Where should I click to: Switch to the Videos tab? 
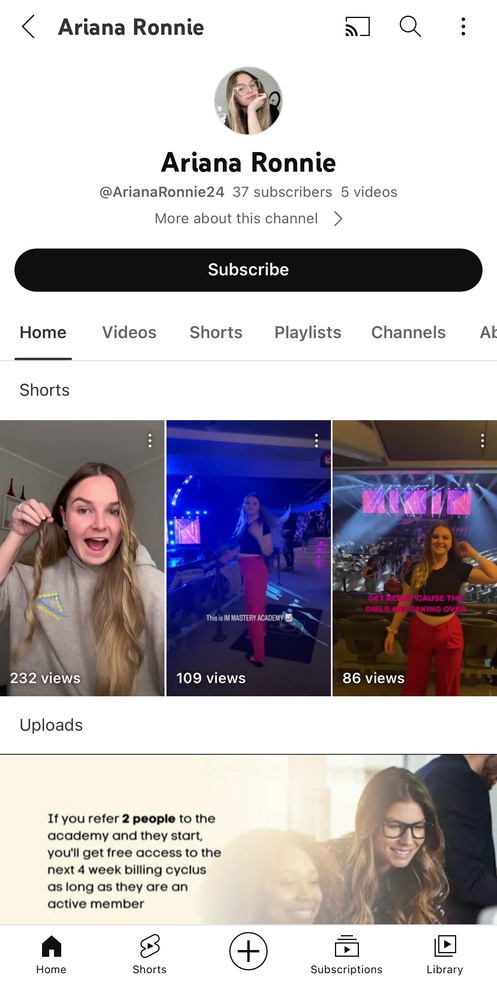(129, 332)
